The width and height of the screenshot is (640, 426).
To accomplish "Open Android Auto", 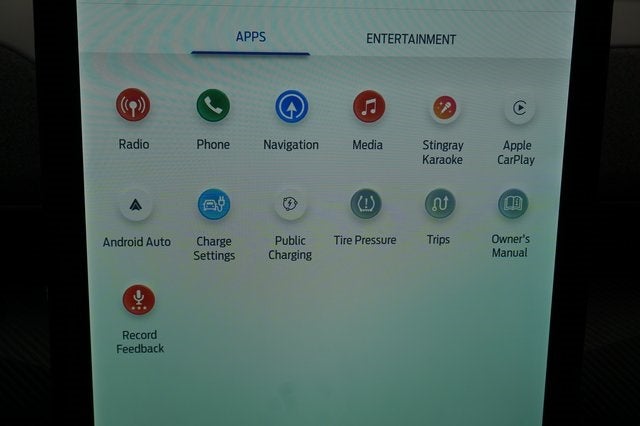I will click(x=136, y=205).
